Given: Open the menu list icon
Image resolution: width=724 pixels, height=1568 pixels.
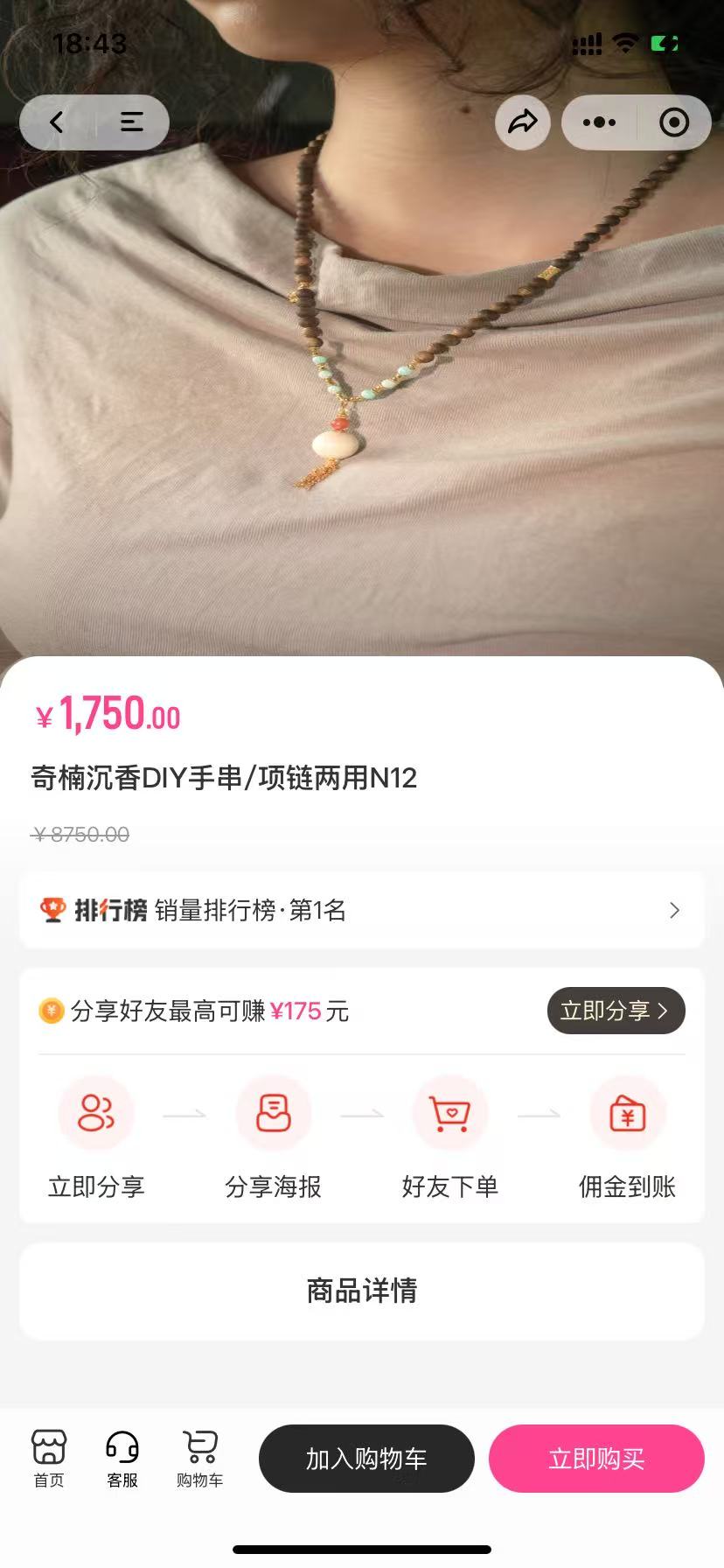Looking at the screenshot, I should click(131, 122).
